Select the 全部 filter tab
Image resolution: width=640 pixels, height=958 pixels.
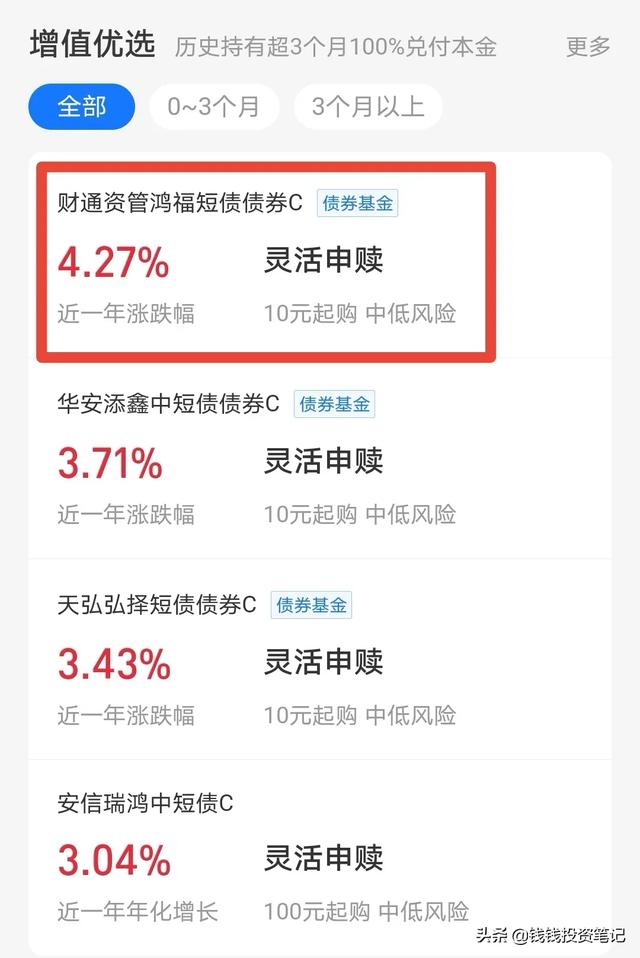tap(81, 107)
